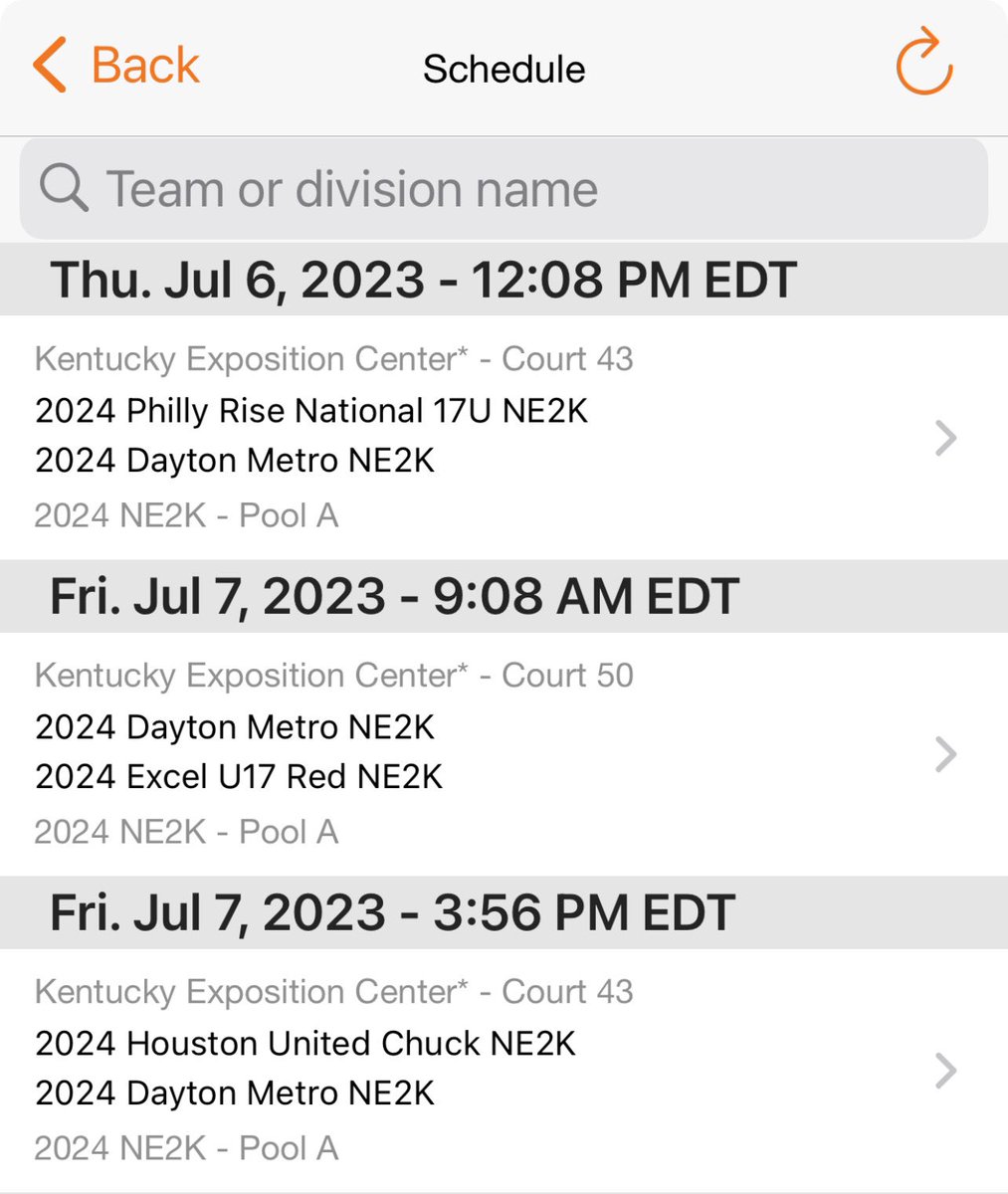Tap the Team or division name search field

pyautogui.click(x=504, y=189)
